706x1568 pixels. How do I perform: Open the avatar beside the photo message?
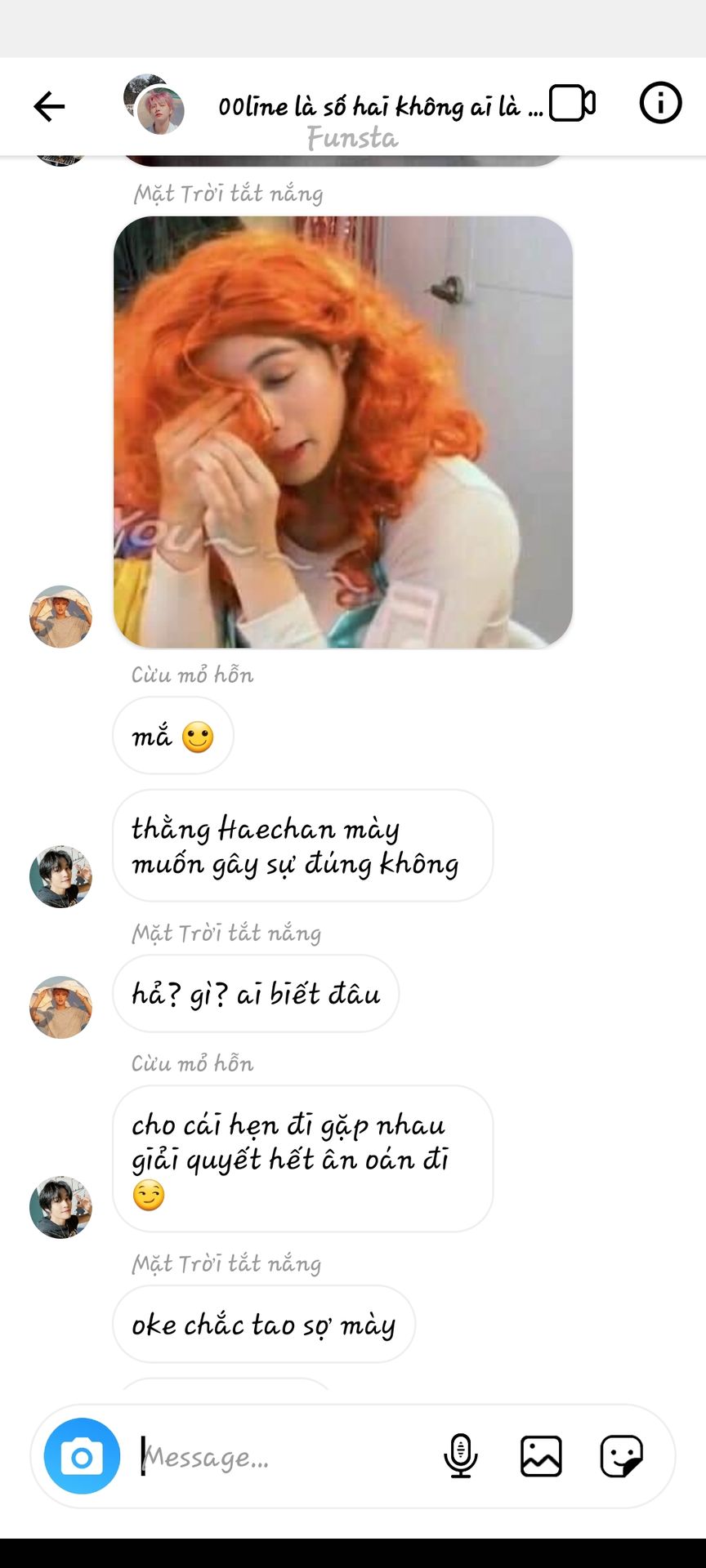click(60, 617)
